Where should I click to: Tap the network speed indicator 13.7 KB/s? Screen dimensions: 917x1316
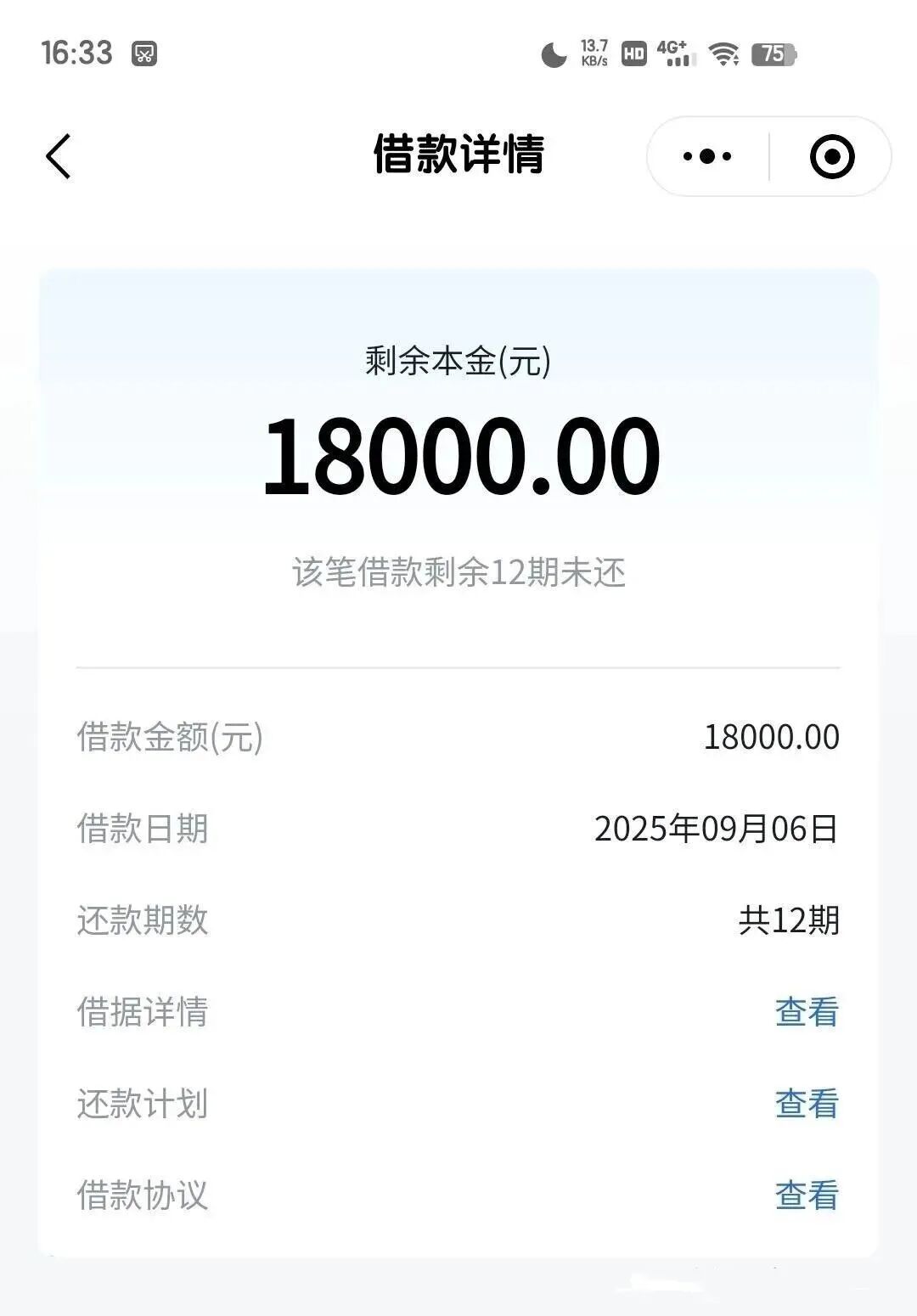tap(593, 53)
